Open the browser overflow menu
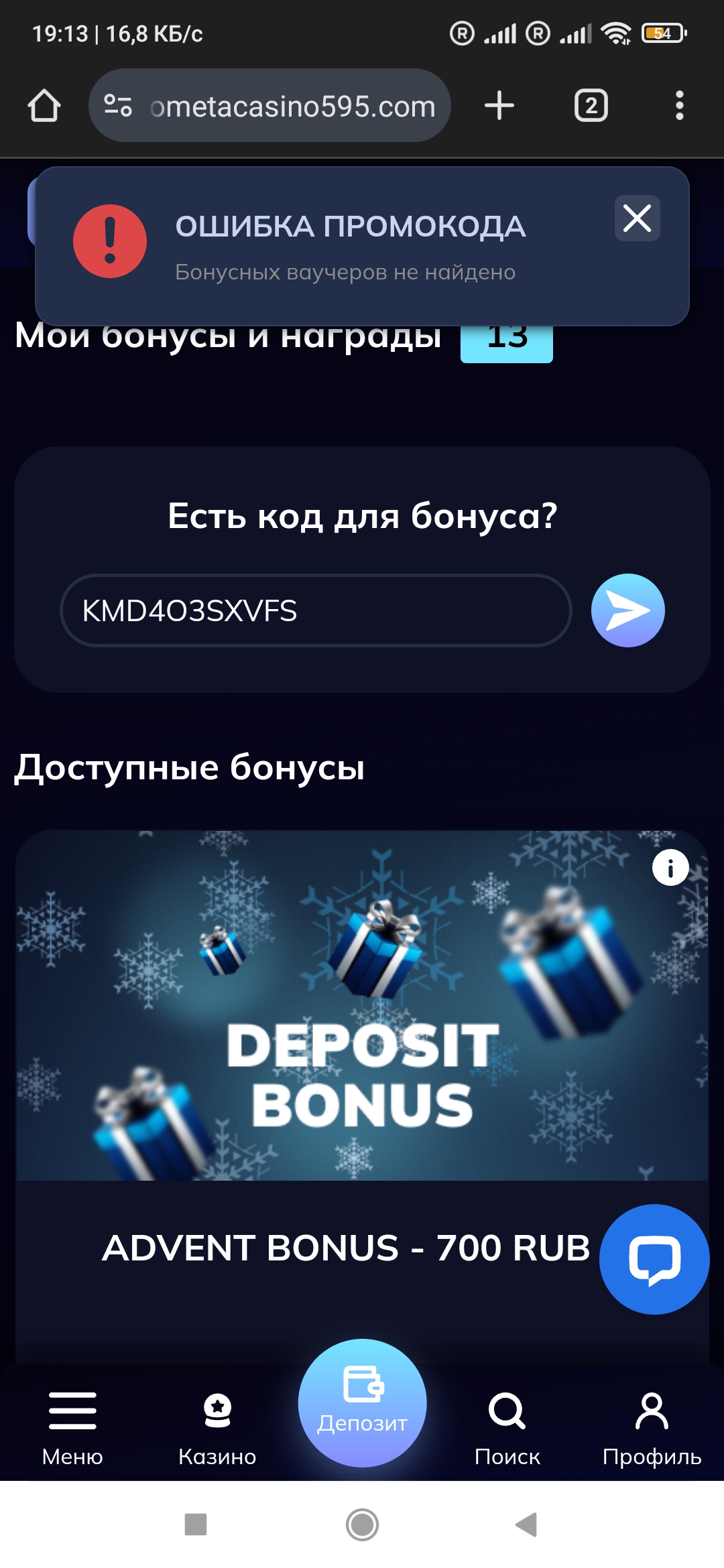 coord(679,106)
